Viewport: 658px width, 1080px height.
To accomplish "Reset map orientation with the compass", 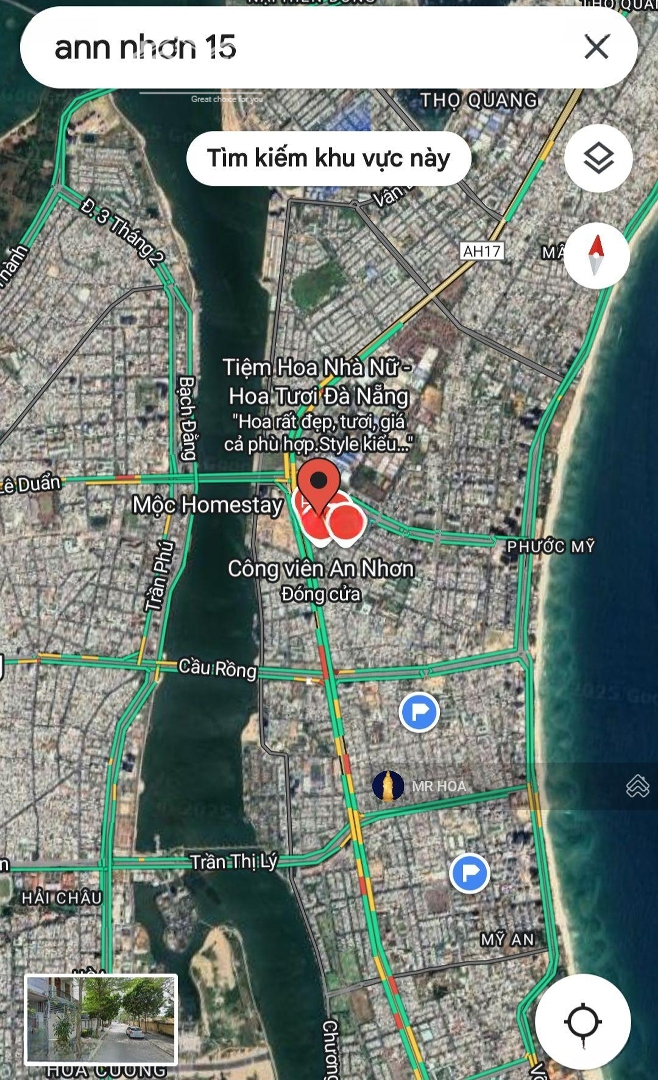I will (x=596, y=256).
